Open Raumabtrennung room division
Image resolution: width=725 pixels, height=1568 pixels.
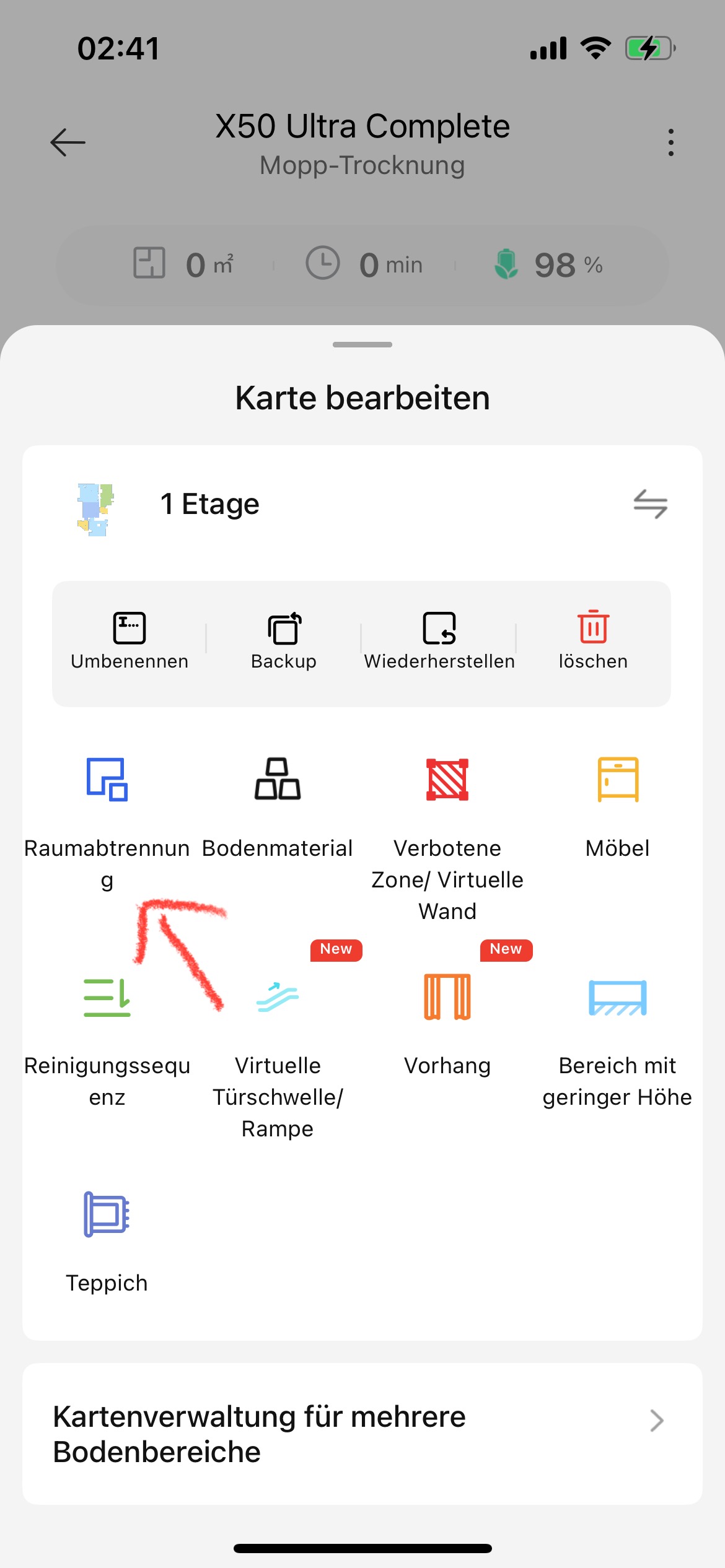pyautogui.click(x=107, y=805)
